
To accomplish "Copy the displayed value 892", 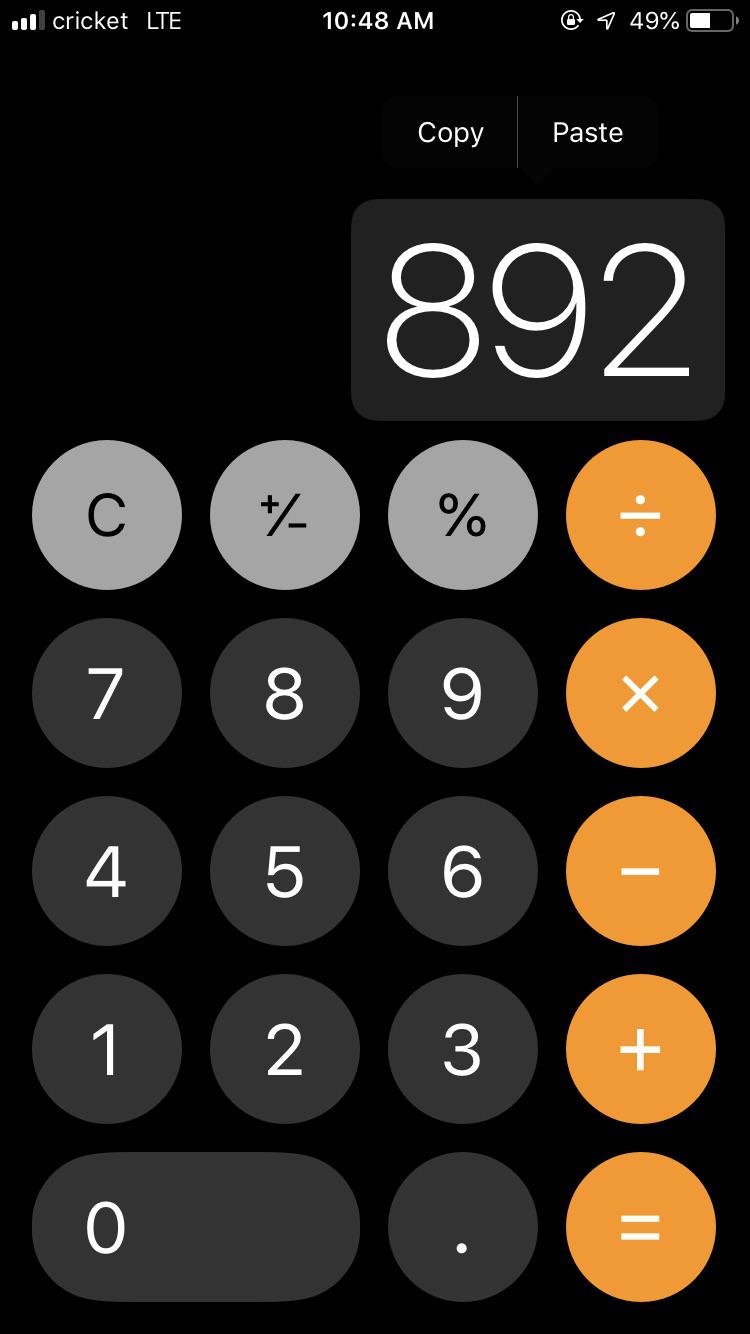I will 449,132.
